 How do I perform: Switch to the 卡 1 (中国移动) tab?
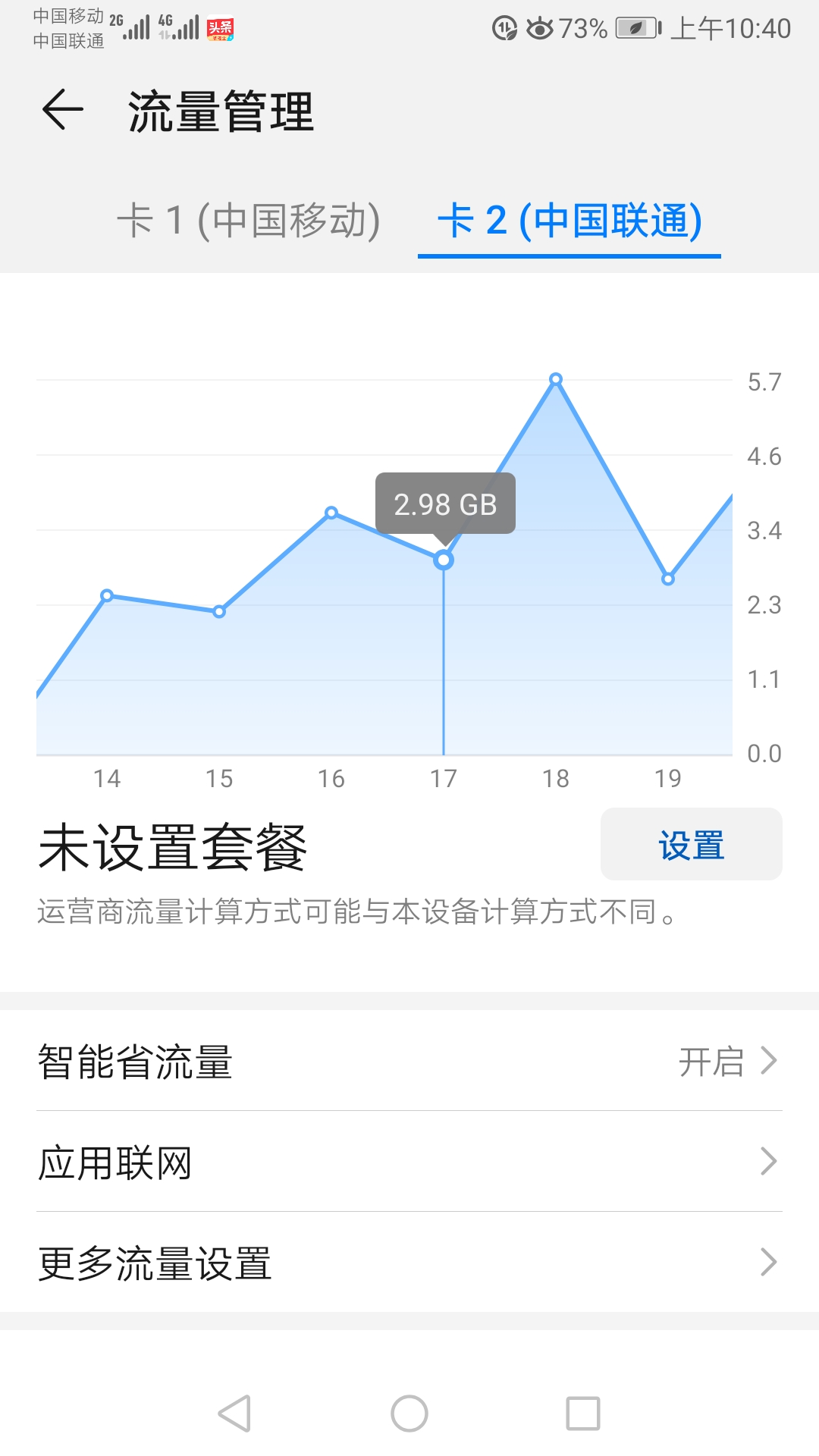click(253, 221)
